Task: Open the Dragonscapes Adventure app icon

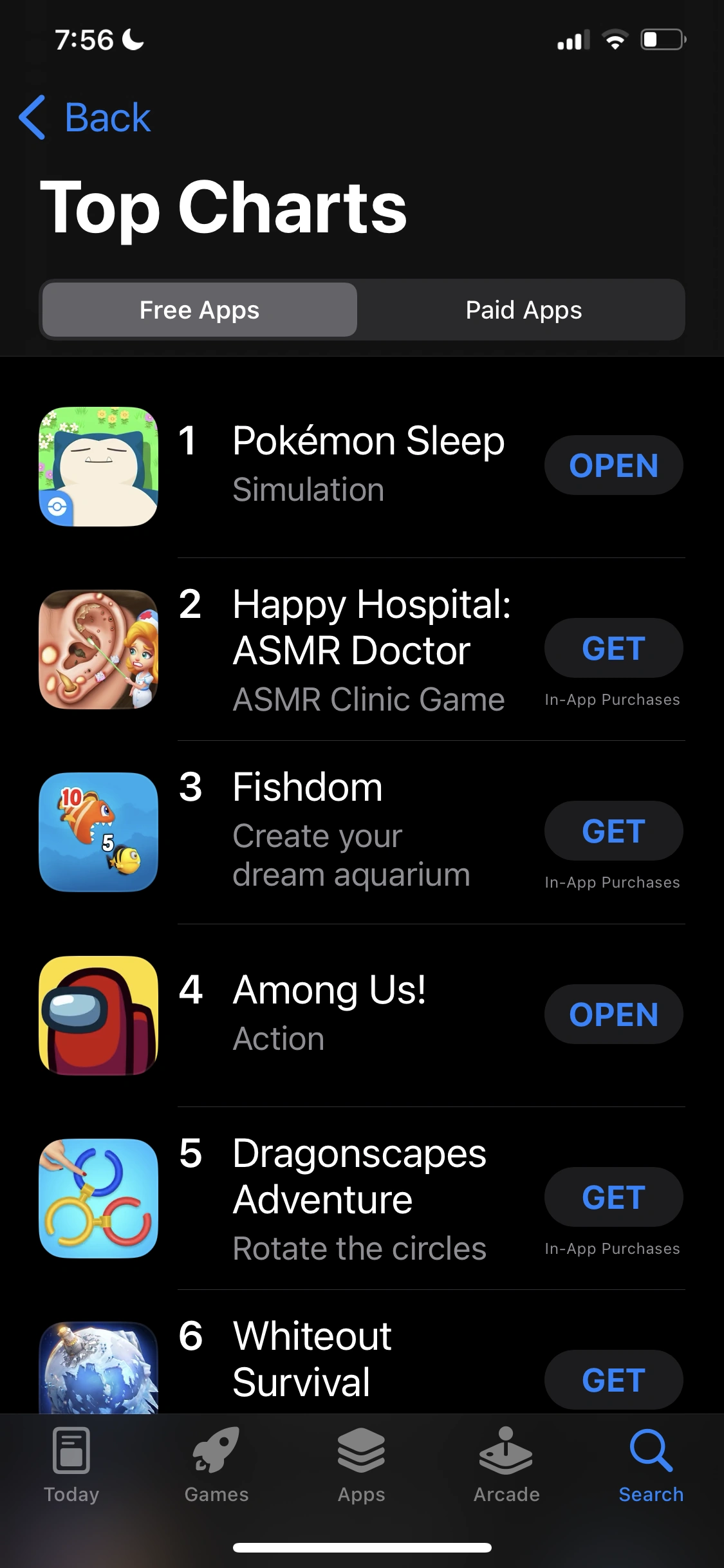Action: 98,1199
